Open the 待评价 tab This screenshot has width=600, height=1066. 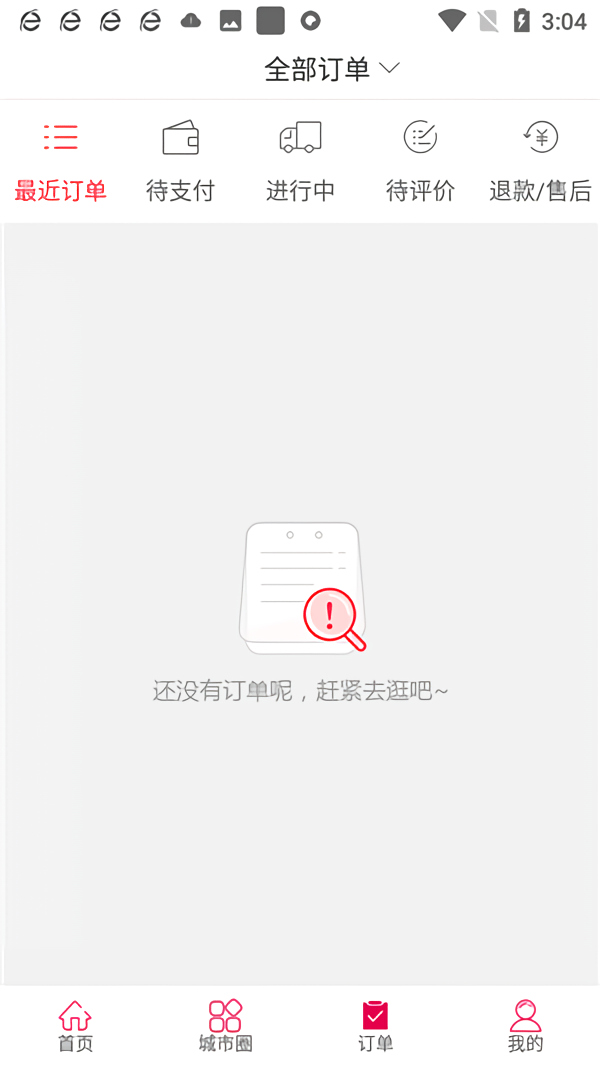pyautogui.click(x=420, y=162)
